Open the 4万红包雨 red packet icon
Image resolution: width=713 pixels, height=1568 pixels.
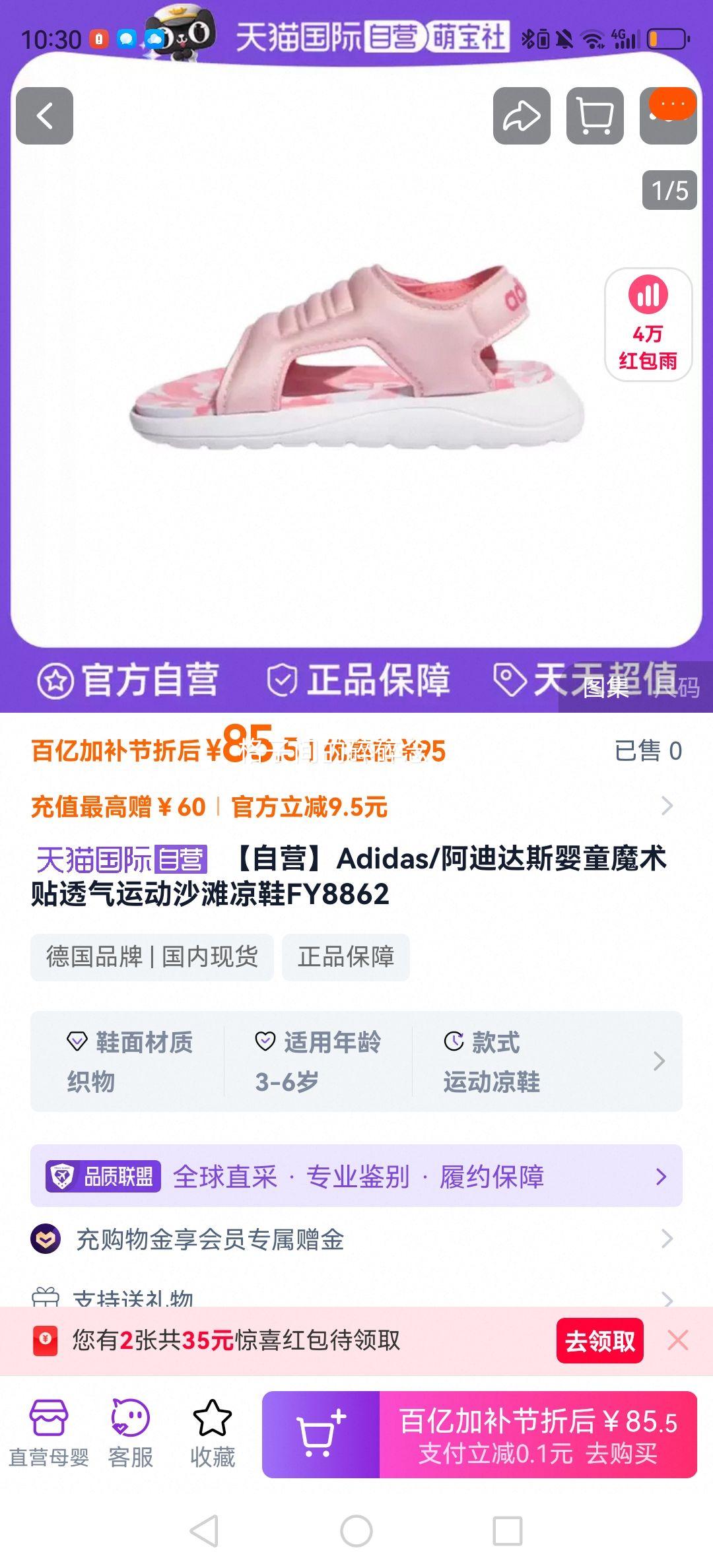coord(648,323)
